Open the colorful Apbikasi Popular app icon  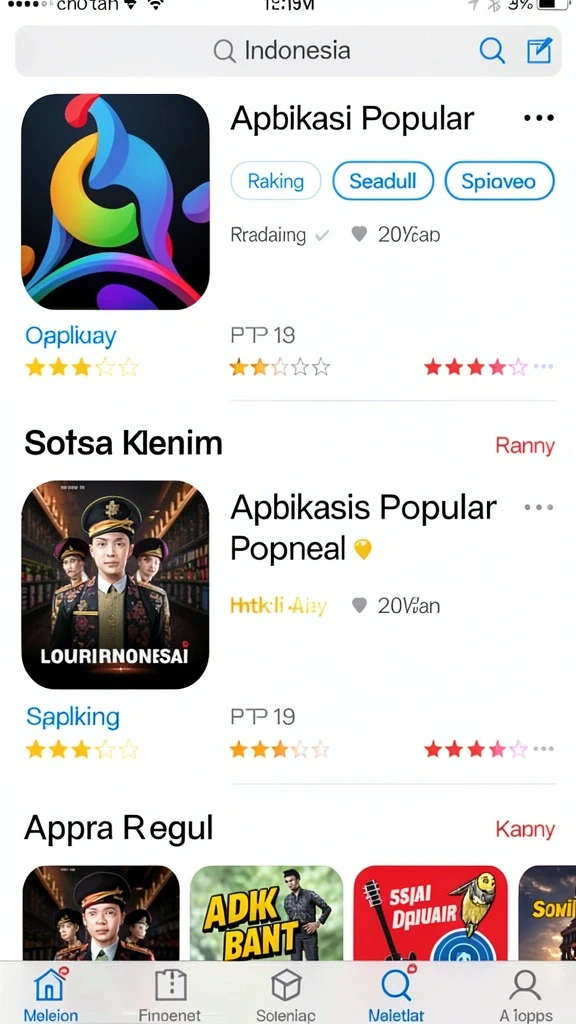(116, 201)
